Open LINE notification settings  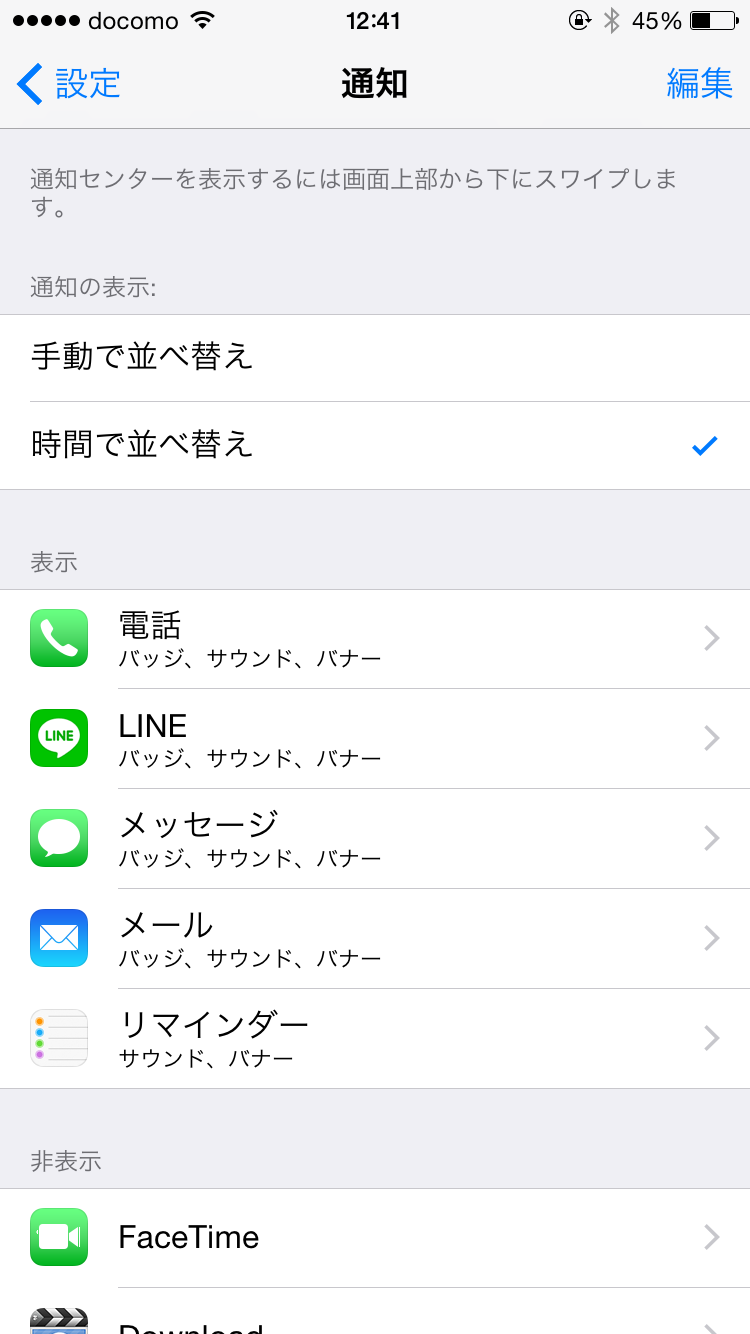point(375,739)
